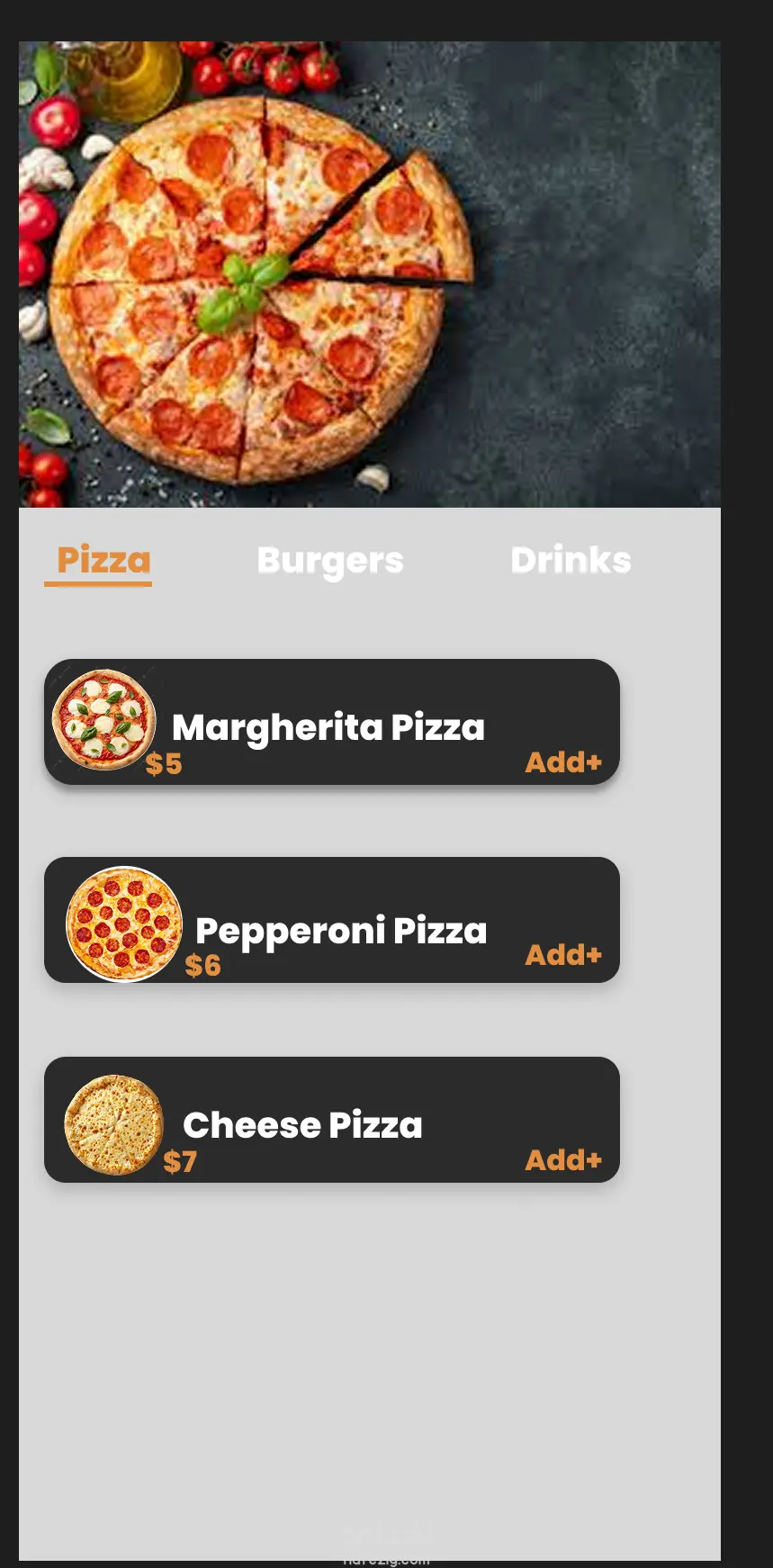View the Pepperoni Pizza item
The width and height of the screenshot is (773, 1568).
pyautogui.click(x=340, y=930)
